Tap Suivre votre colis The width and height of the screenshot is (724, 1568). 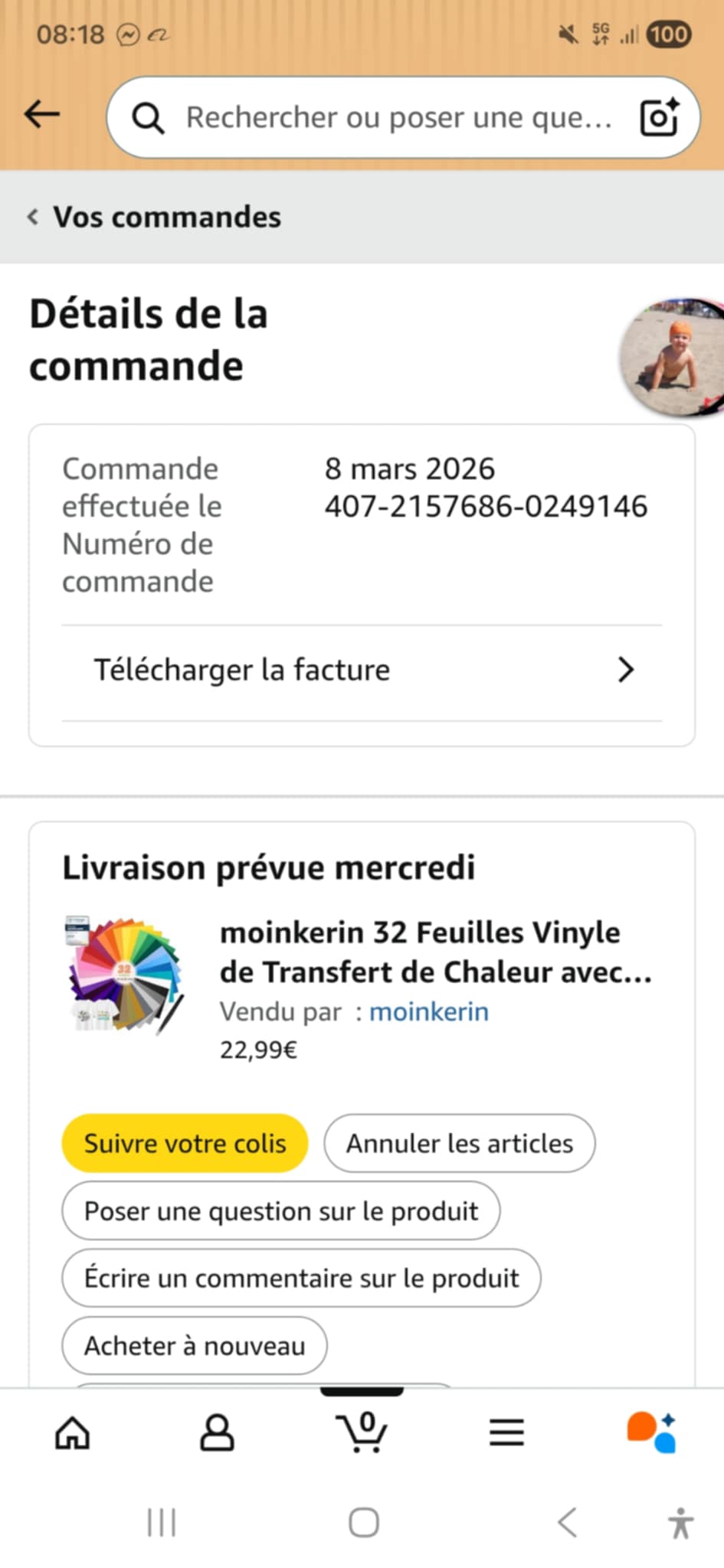click(x=185, y=1143)
